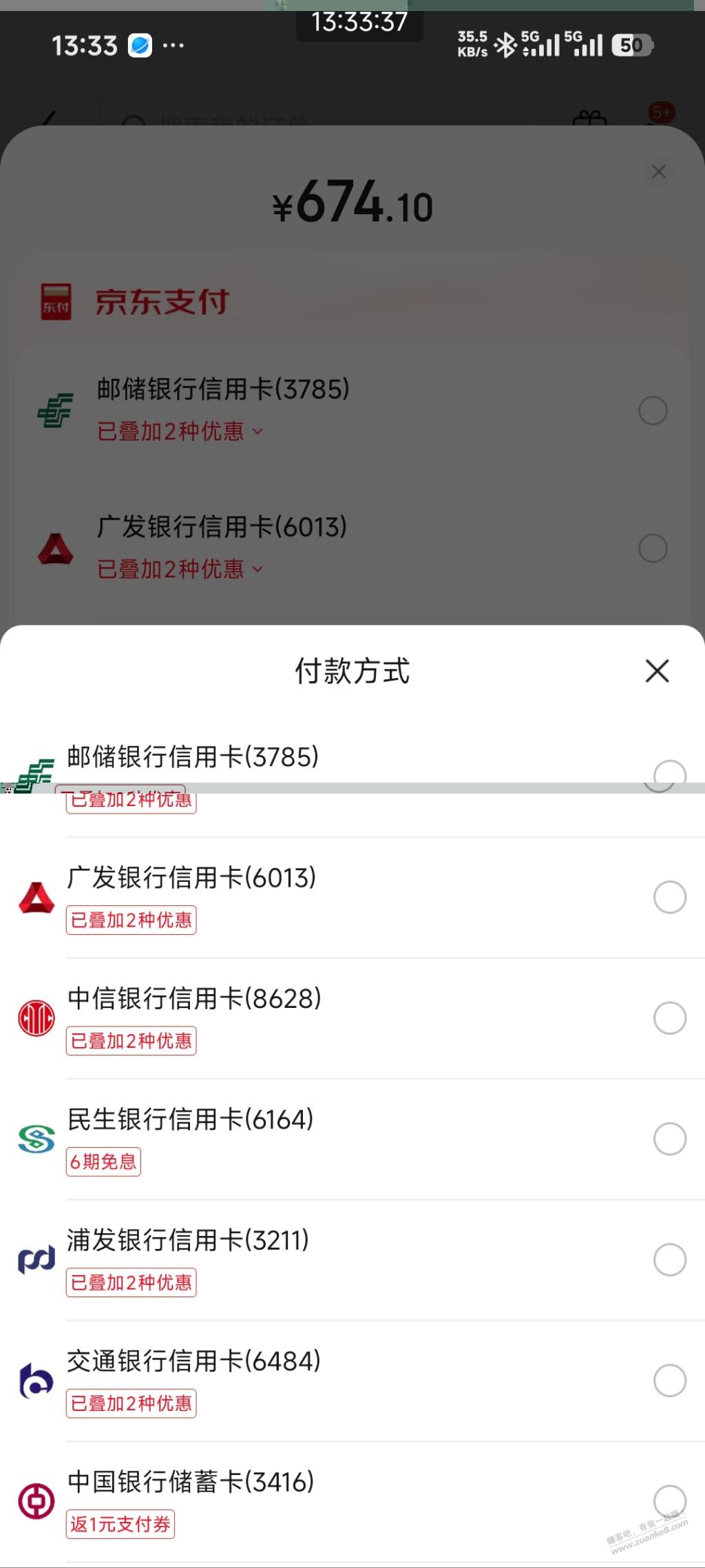The image size is (705, 1568).
Task: Select 中国银行储蓄卡(3416) debit card
Action: (669, 1500)
